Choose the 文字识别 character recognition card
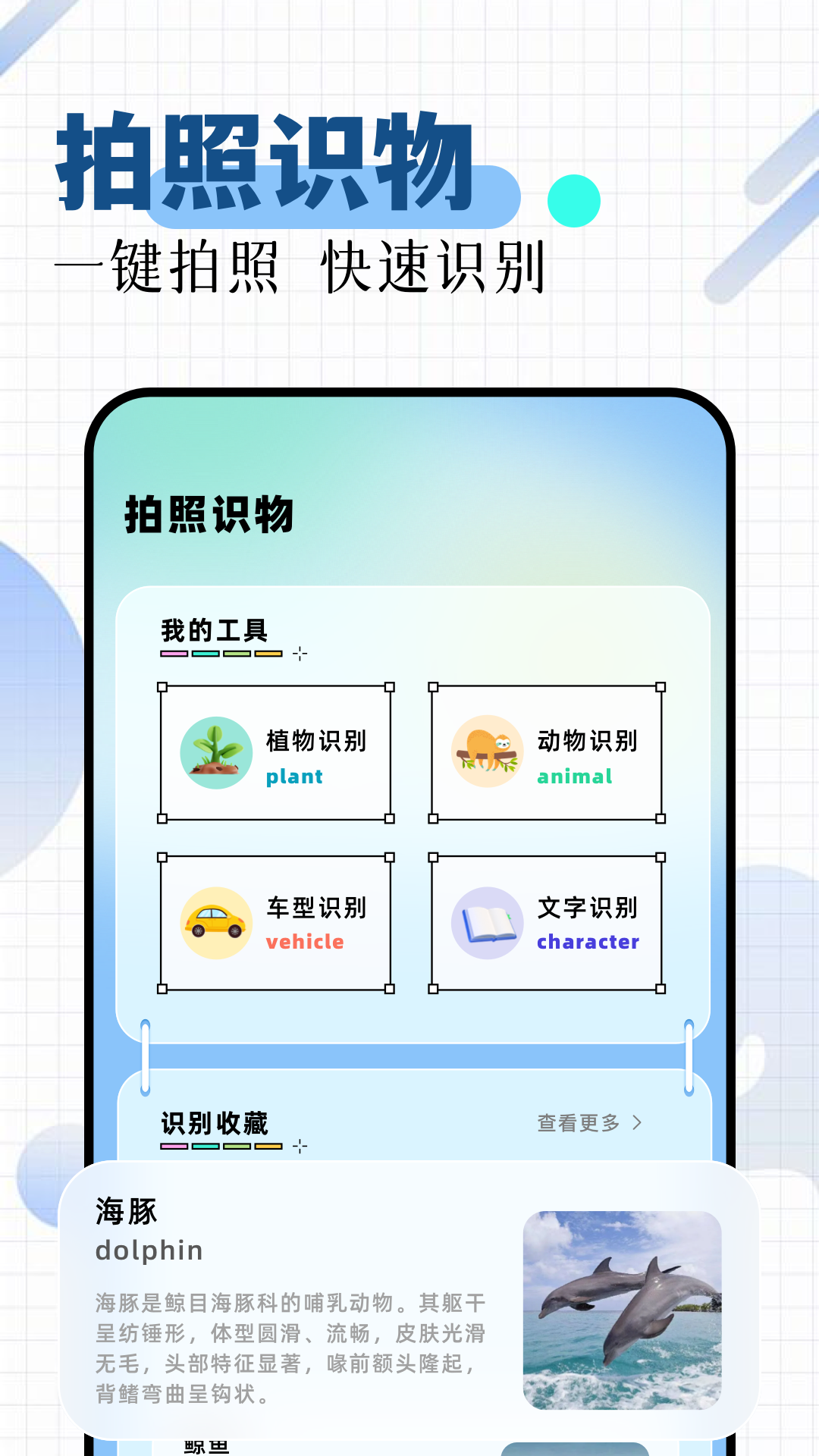819x1456 pixels. pyautogui.click(x=546, y=920)
